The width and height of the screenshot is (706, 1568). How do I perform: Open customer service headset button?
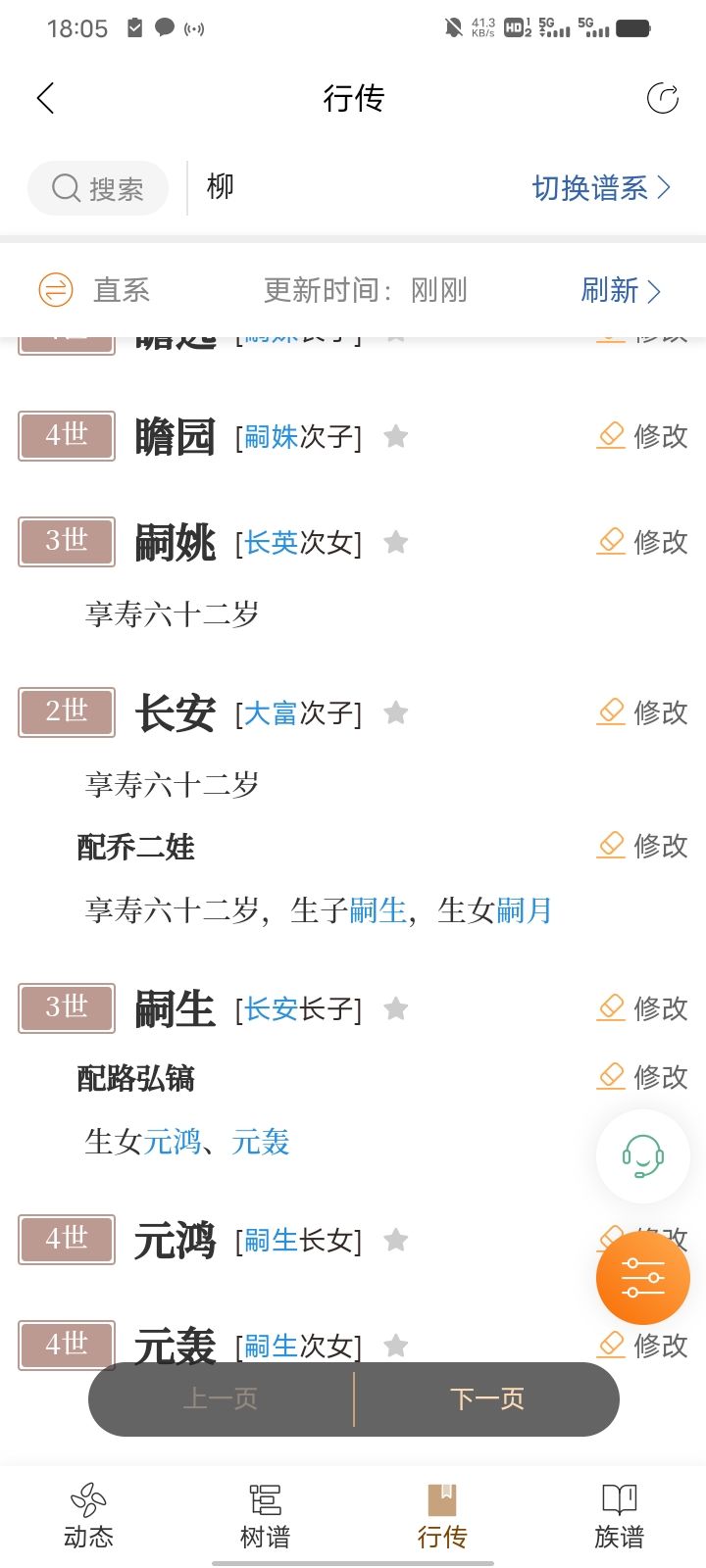tap(643, 1156)
